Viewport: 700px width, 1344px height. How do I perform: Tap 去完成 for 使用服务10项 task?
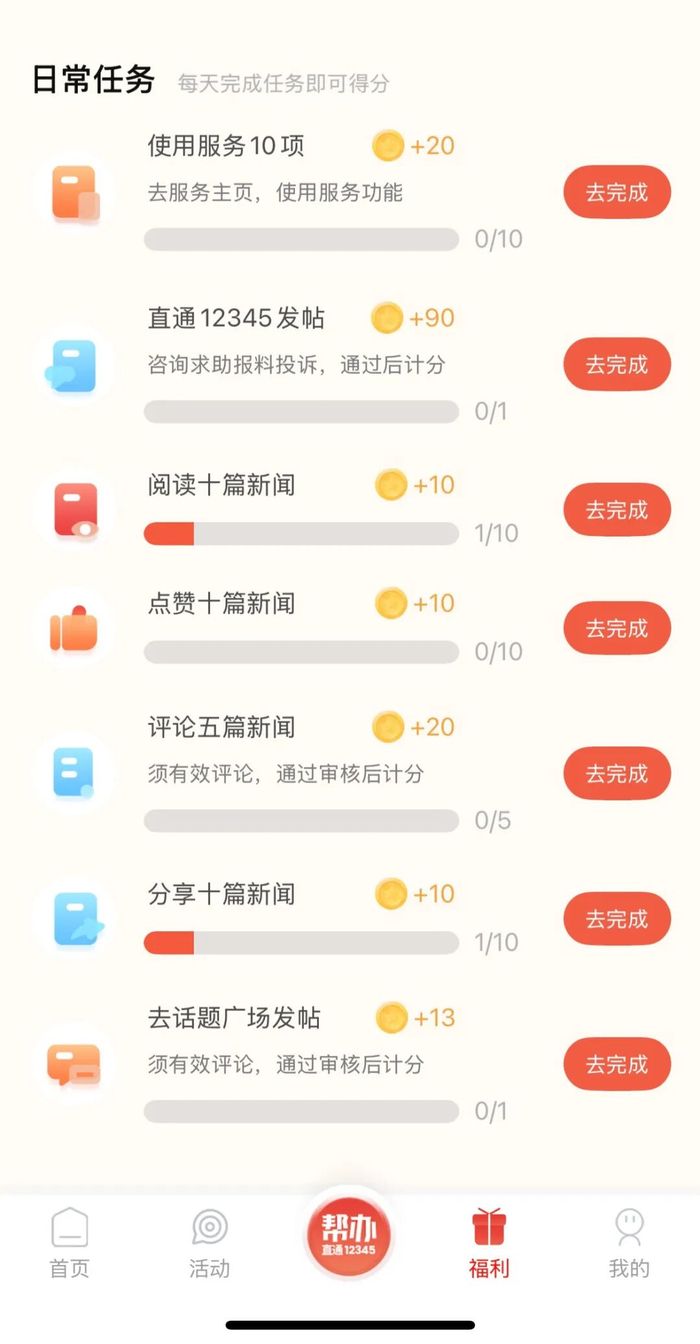(x=616, y=192)
